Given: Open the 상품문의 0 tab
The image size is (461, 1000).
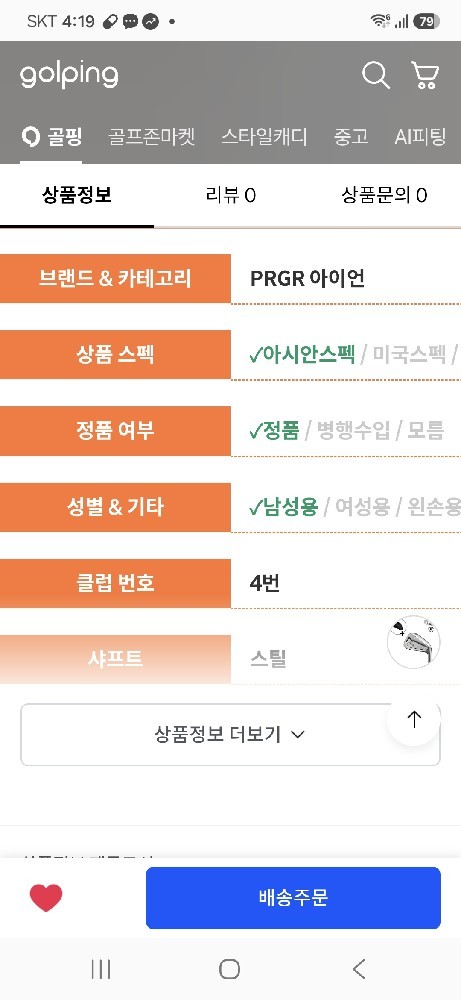Looking at the screenshot, I should click(384, 195).
